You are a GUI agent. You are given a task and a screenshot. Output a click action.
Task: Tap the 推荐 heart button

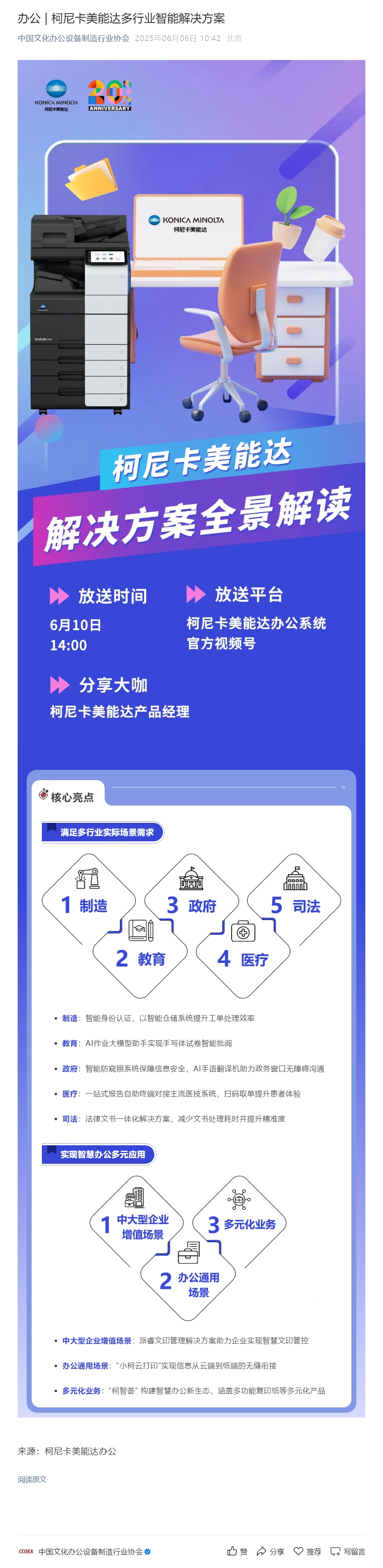307,1551
